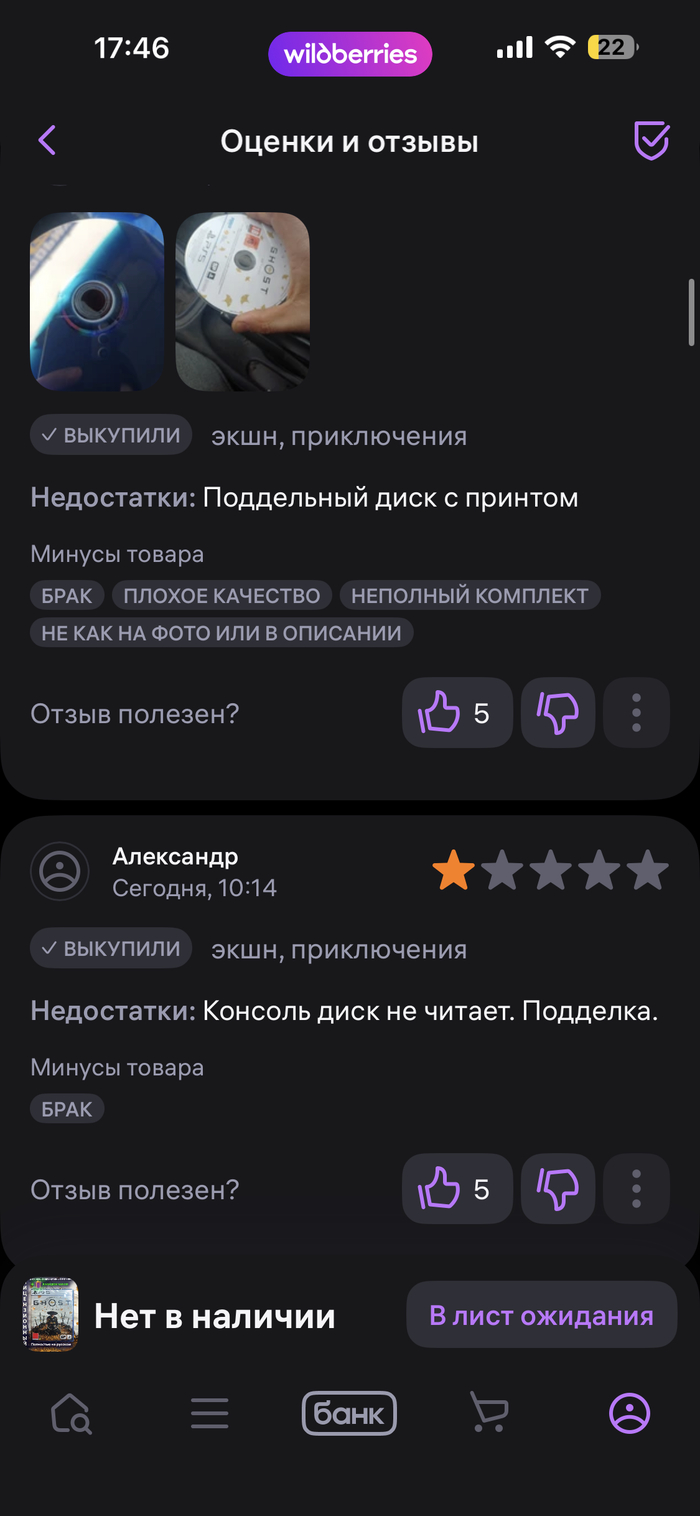Open the product thumbnail near "Нет в наличии"
Image resolution: width=700 pixels, height=1516 pixels.
tap(51, 1314)
